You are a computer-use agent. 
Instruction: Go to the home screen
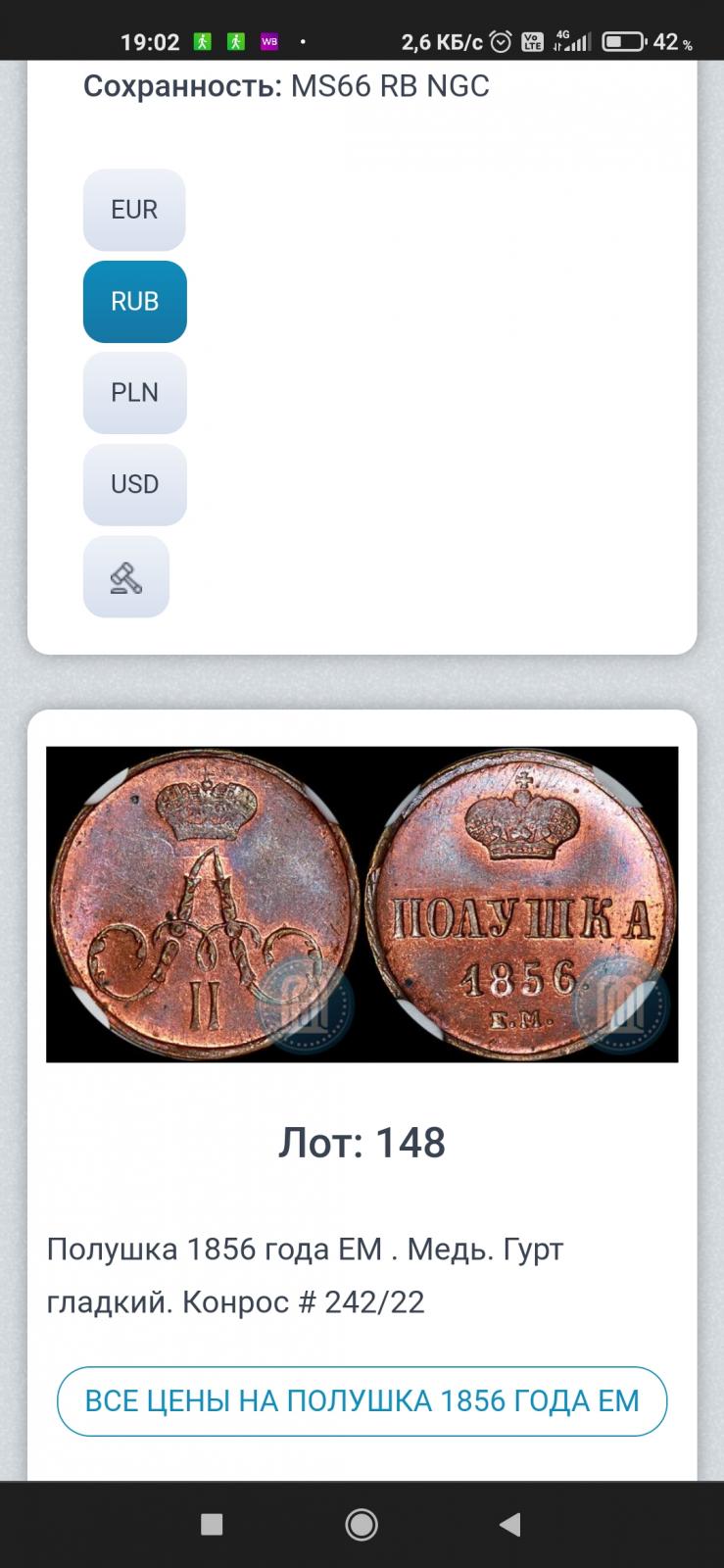tap(362, 1525)
